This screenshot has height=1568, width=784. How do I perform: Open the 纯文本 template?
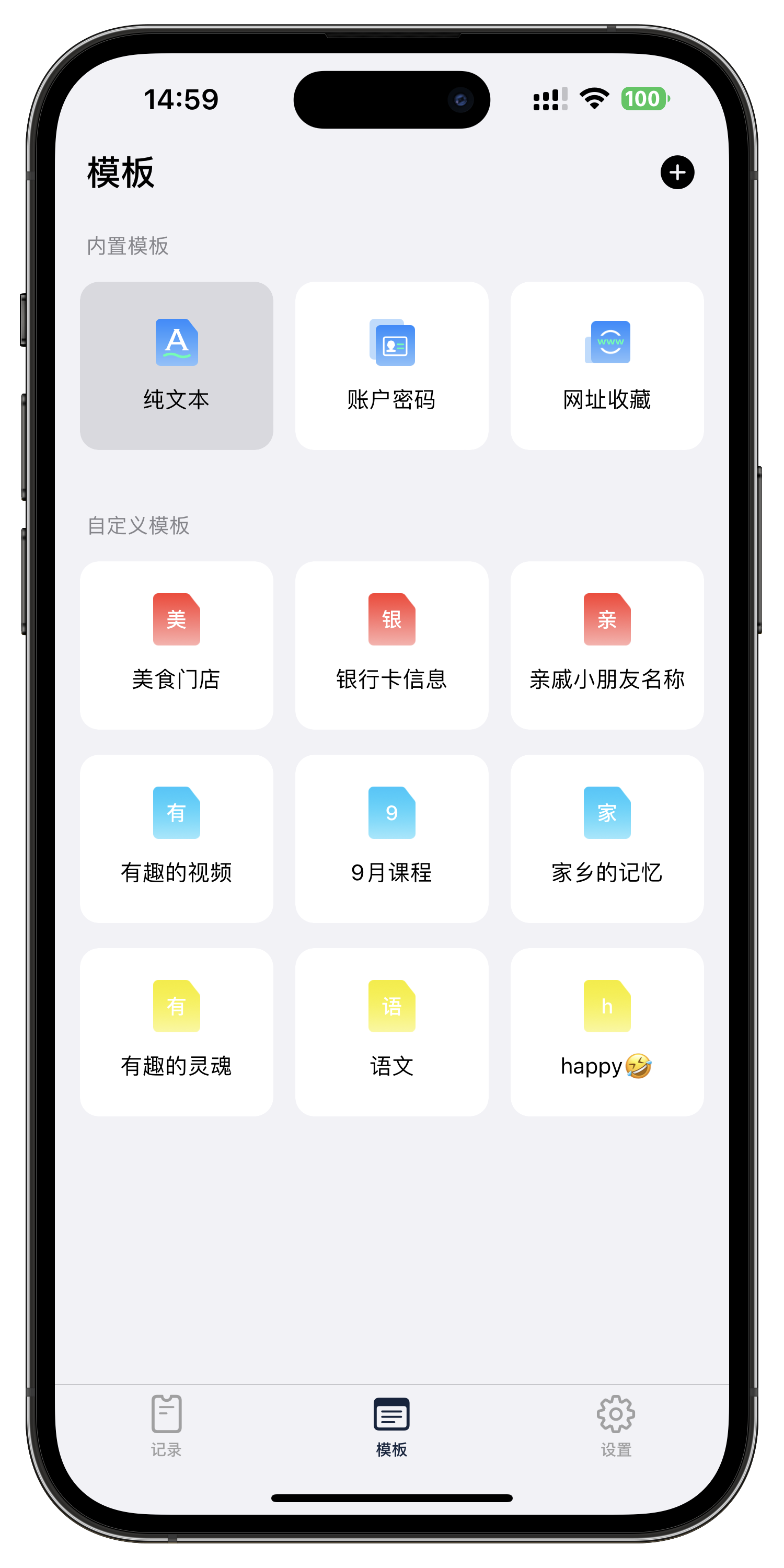(x=177, y=365)
